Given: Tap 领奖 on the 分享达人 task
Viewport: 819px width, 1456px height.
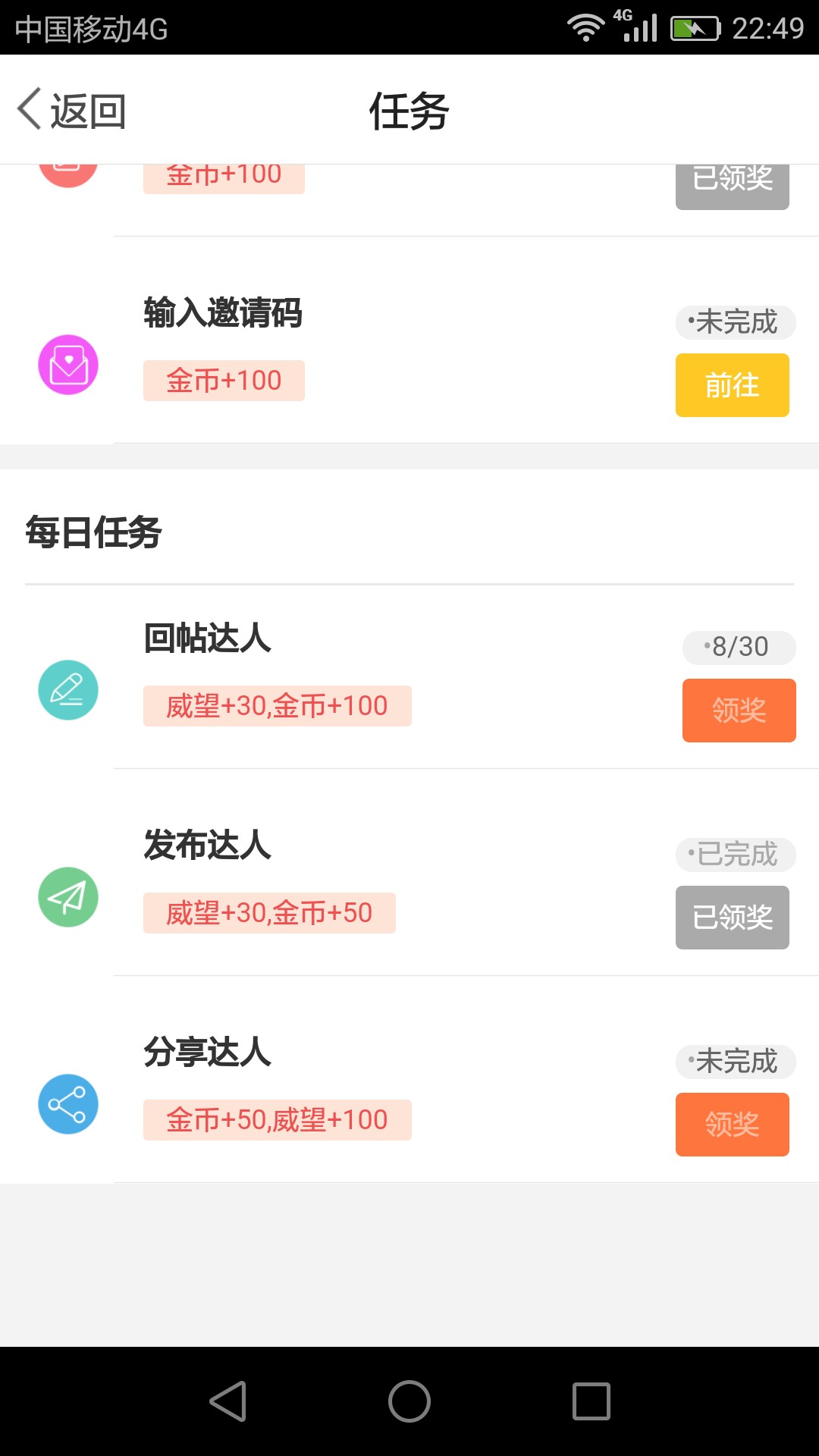Looking at the screenshot, I should click(x=732, y=1125).
